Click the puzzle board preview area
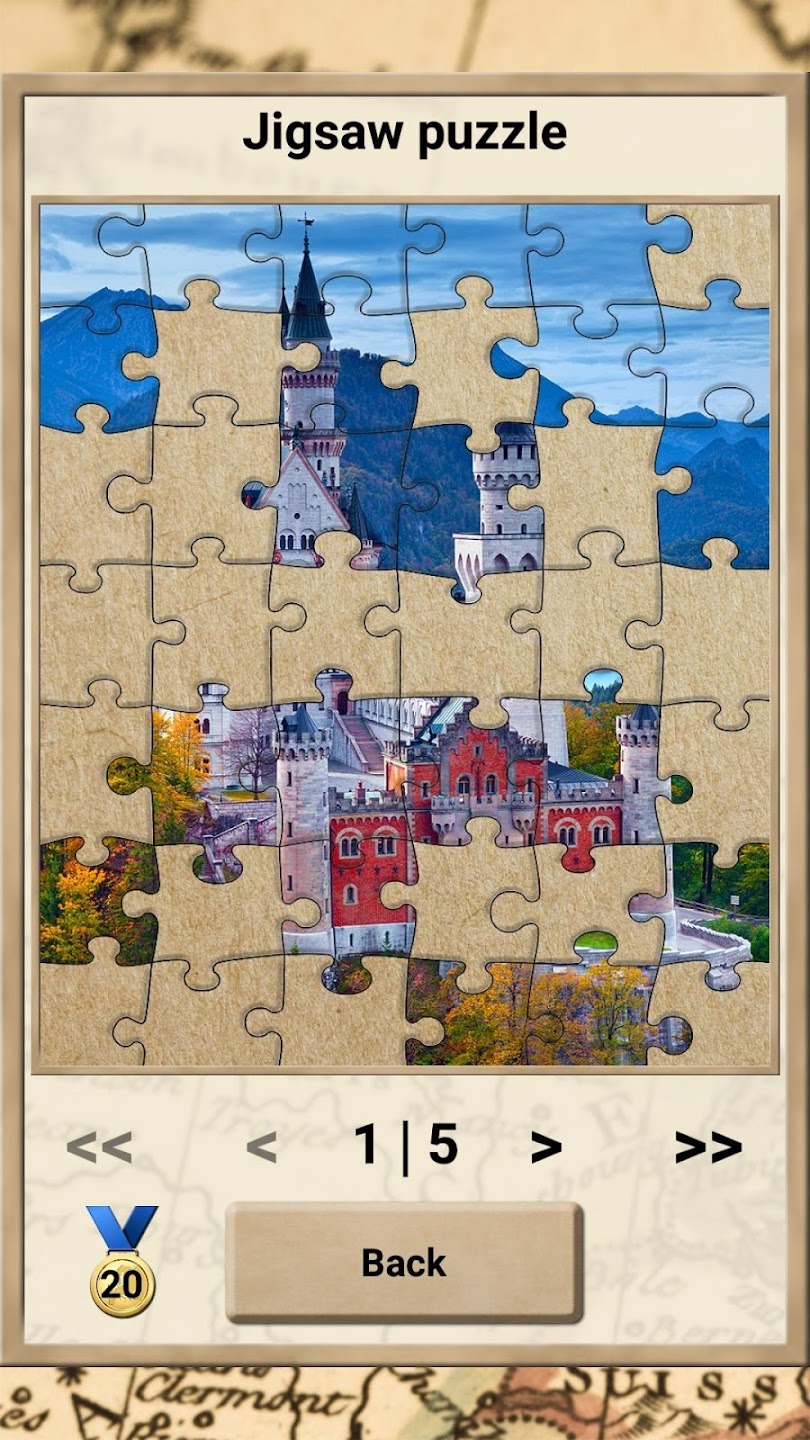 405,630
